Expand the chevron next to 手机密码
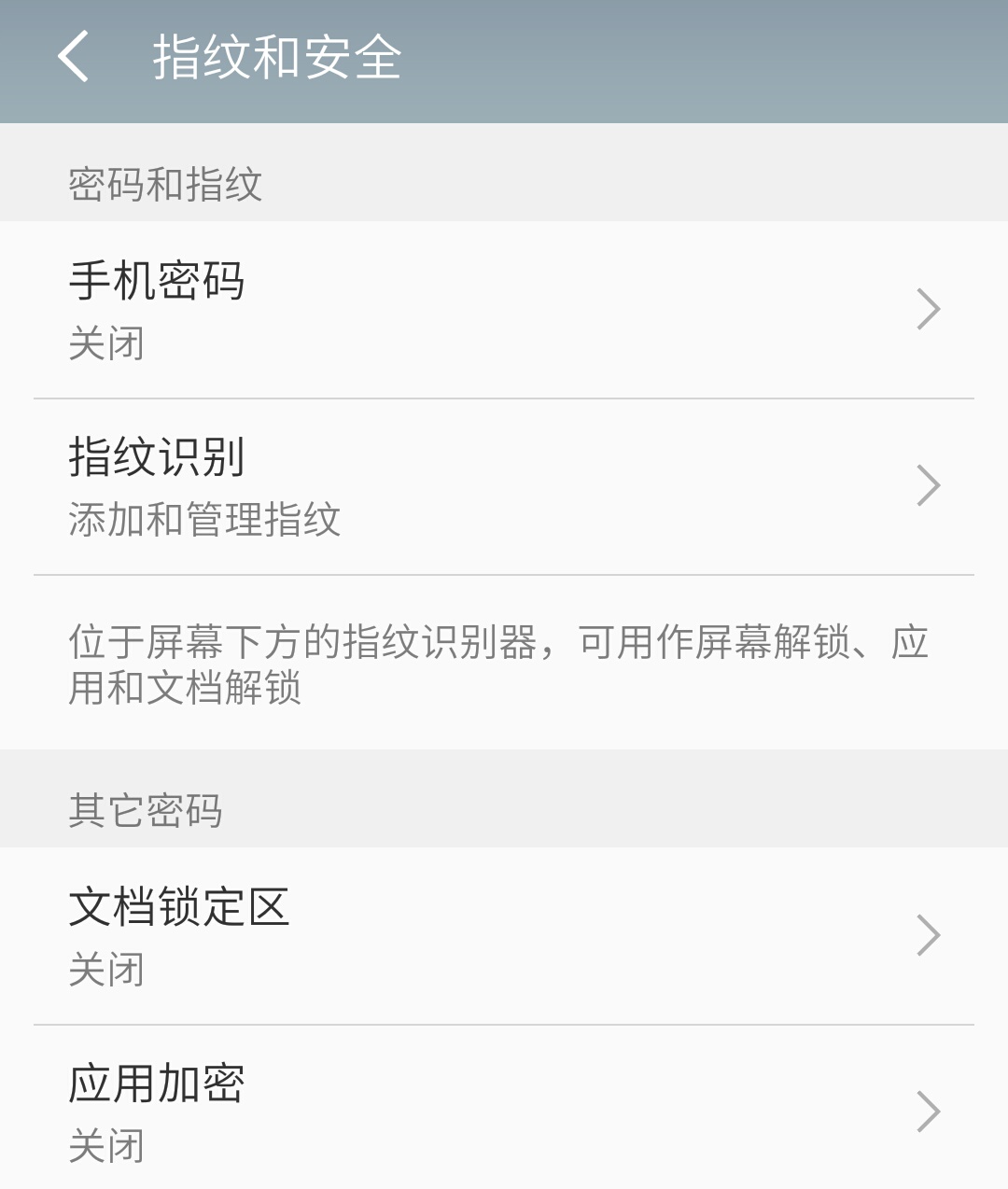 tap(927, 308)
